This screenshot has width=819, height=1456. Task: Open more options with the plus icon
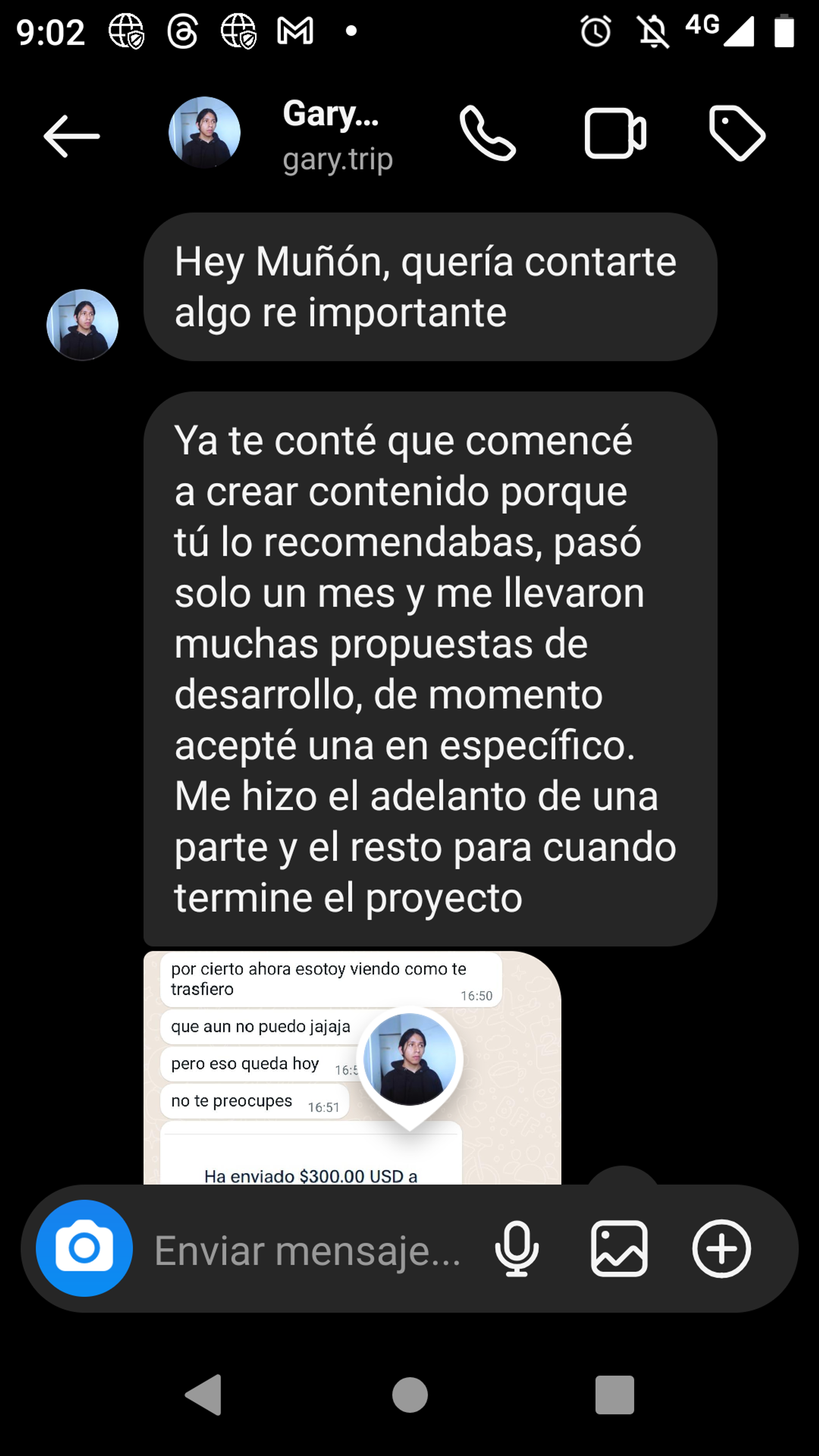[721, 1248]
